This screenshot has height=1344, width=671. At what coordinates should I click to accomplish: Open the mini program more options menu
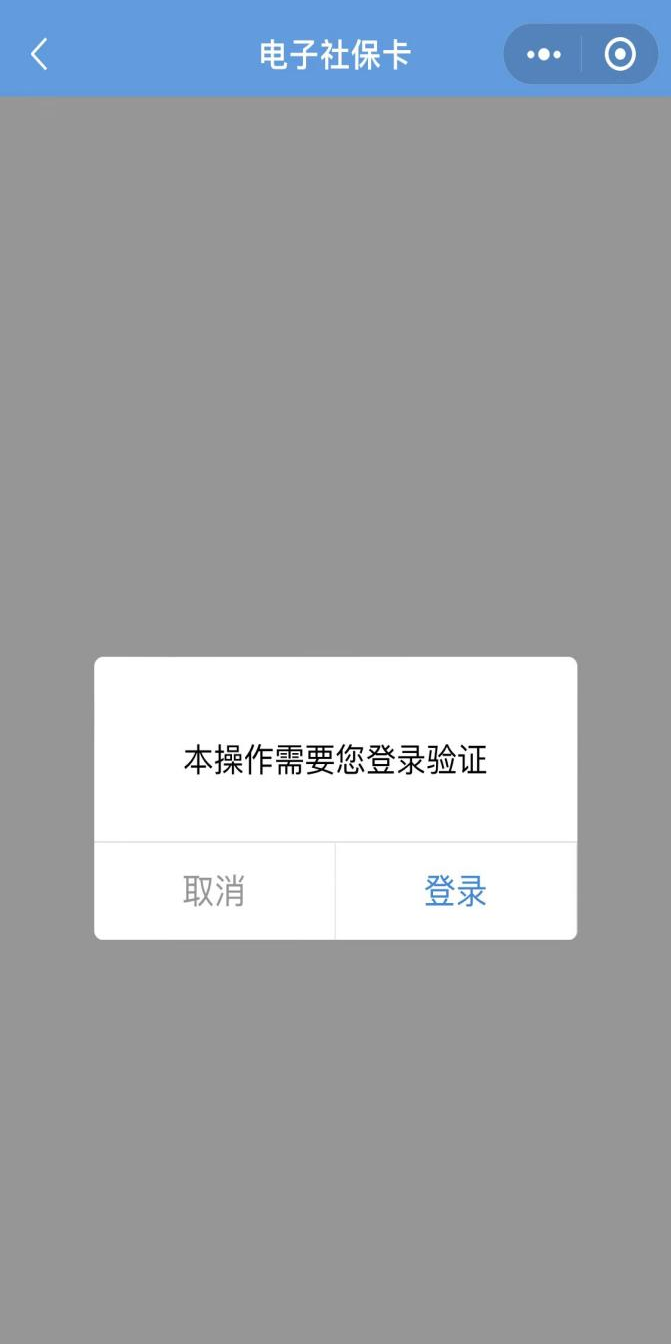coord(543,54)
